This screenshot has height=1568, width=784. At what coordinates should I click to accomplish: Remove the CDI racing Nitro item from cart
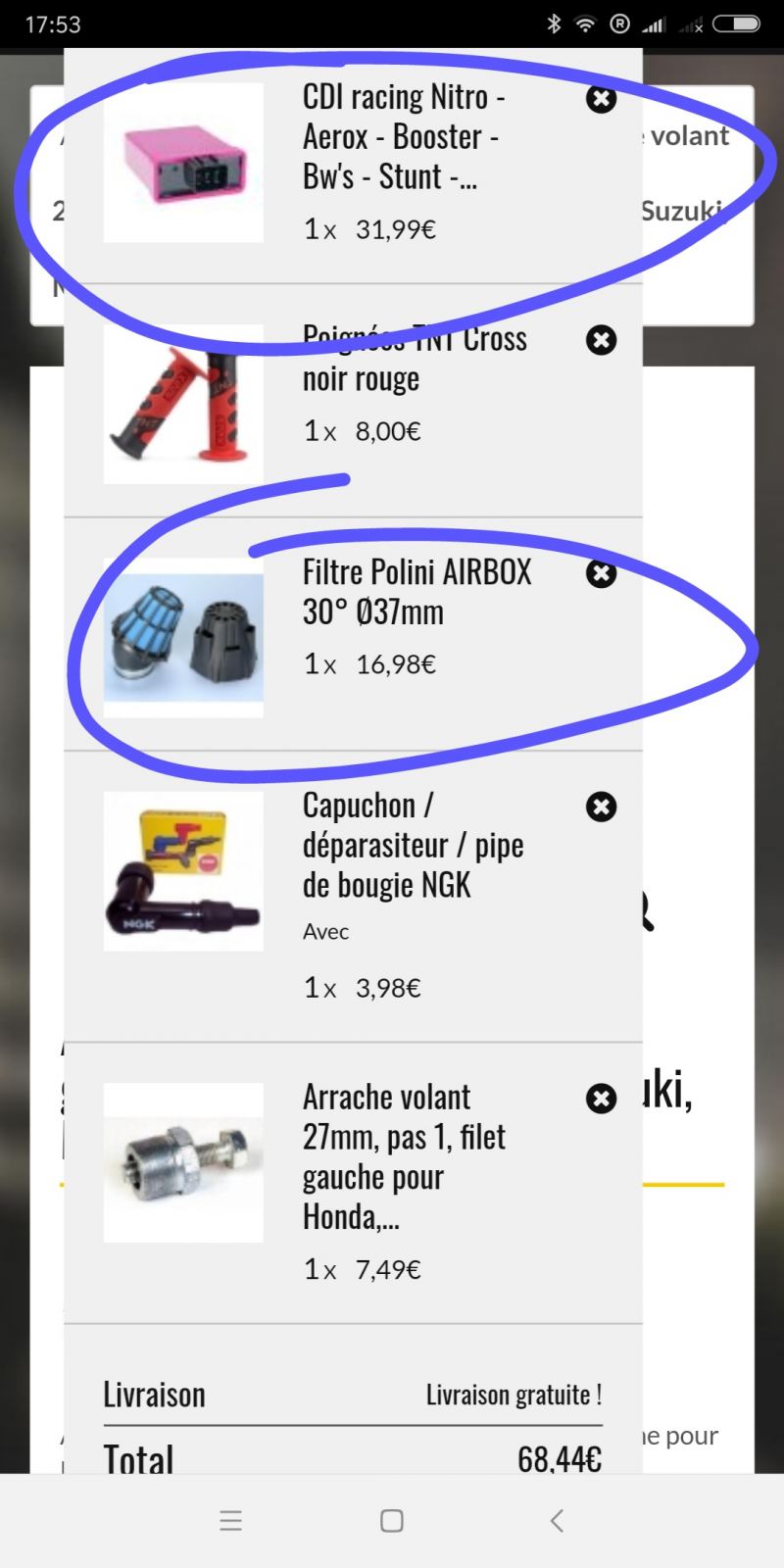click(601, 99)
